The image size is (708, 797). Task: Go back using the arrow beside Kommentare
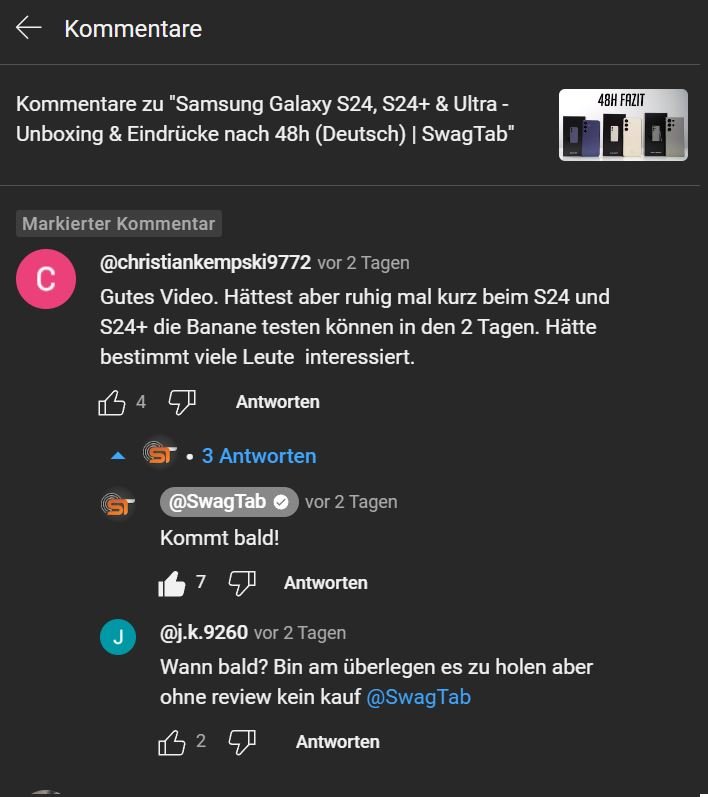[28, 27]
